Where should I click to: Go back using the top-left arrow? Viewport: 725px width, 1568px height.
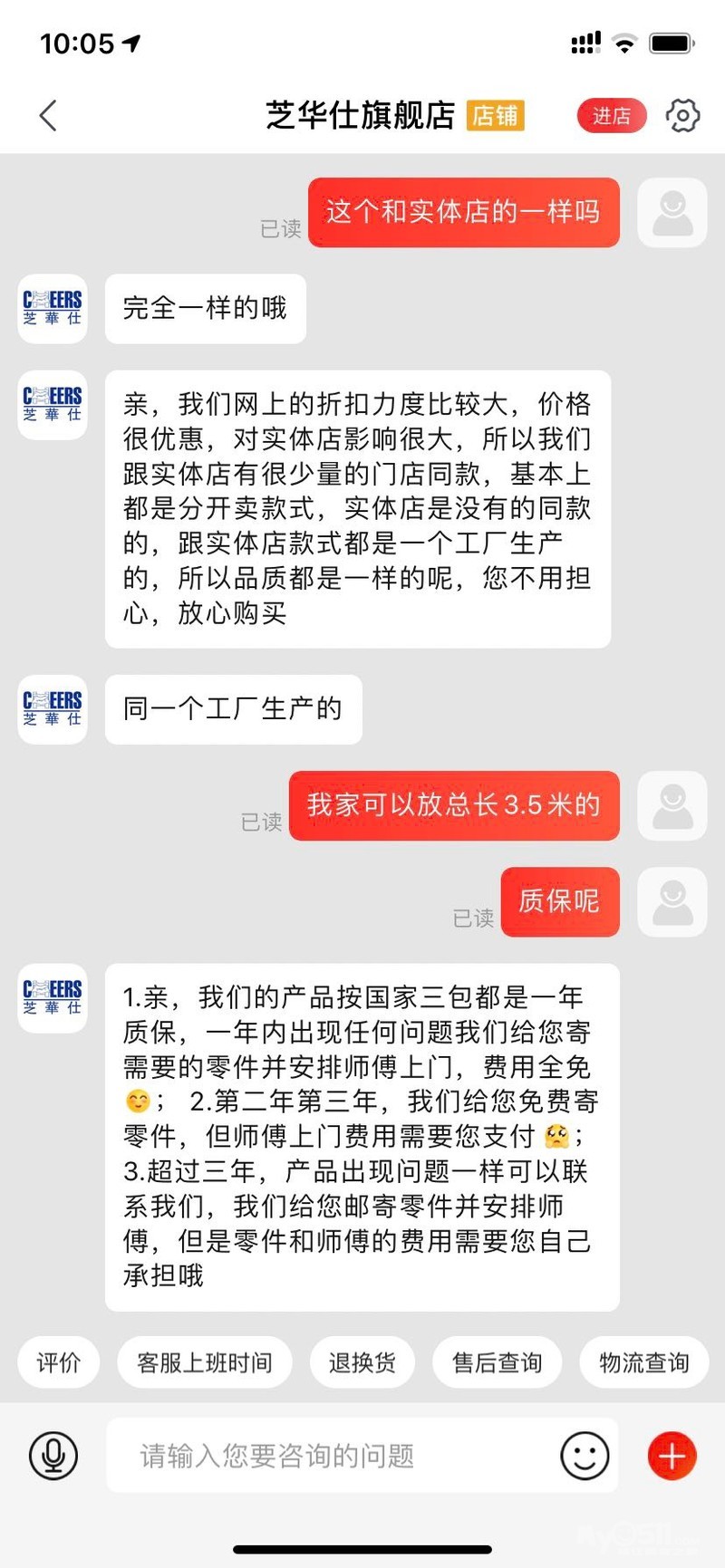49,116
